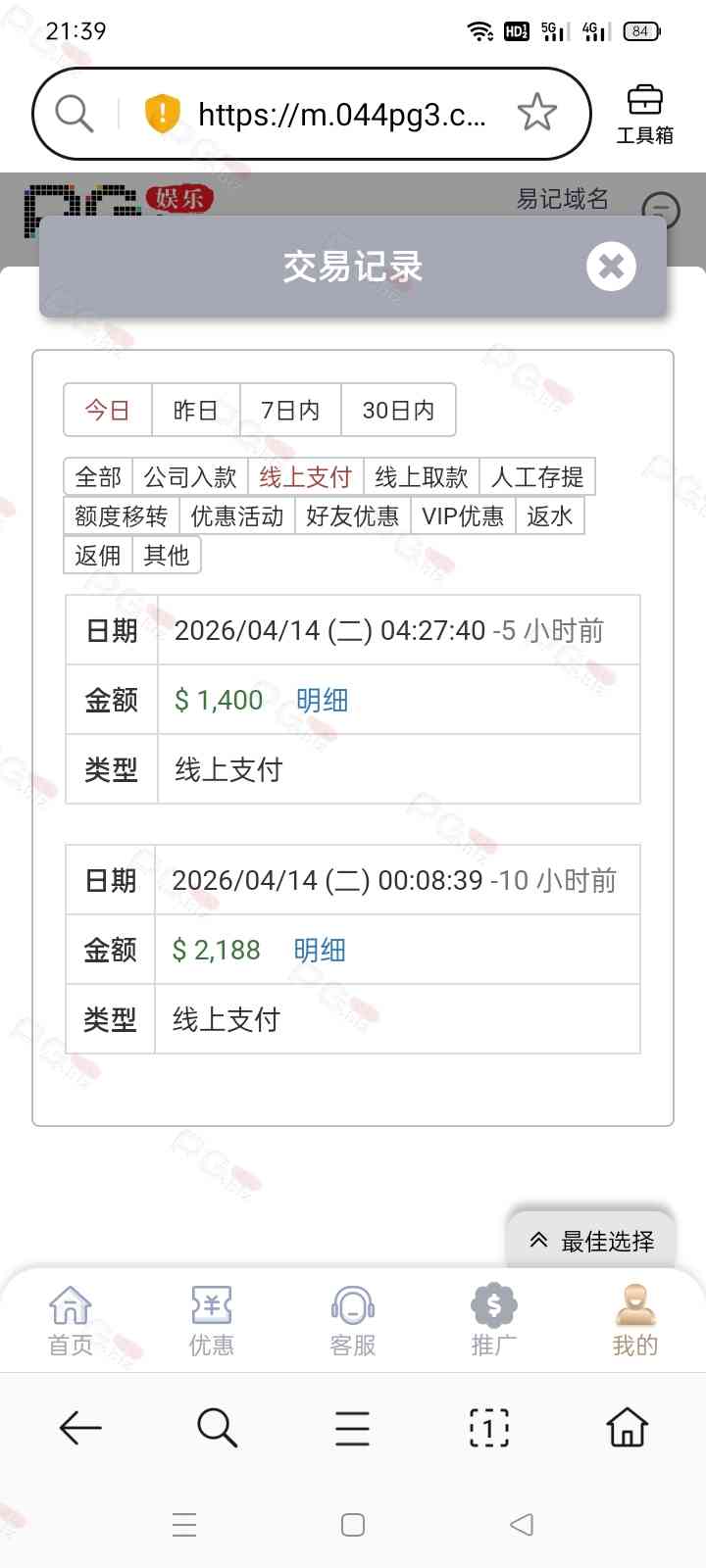
Task: Select the 线上取款 filter
Action: (x=422, y=477)
